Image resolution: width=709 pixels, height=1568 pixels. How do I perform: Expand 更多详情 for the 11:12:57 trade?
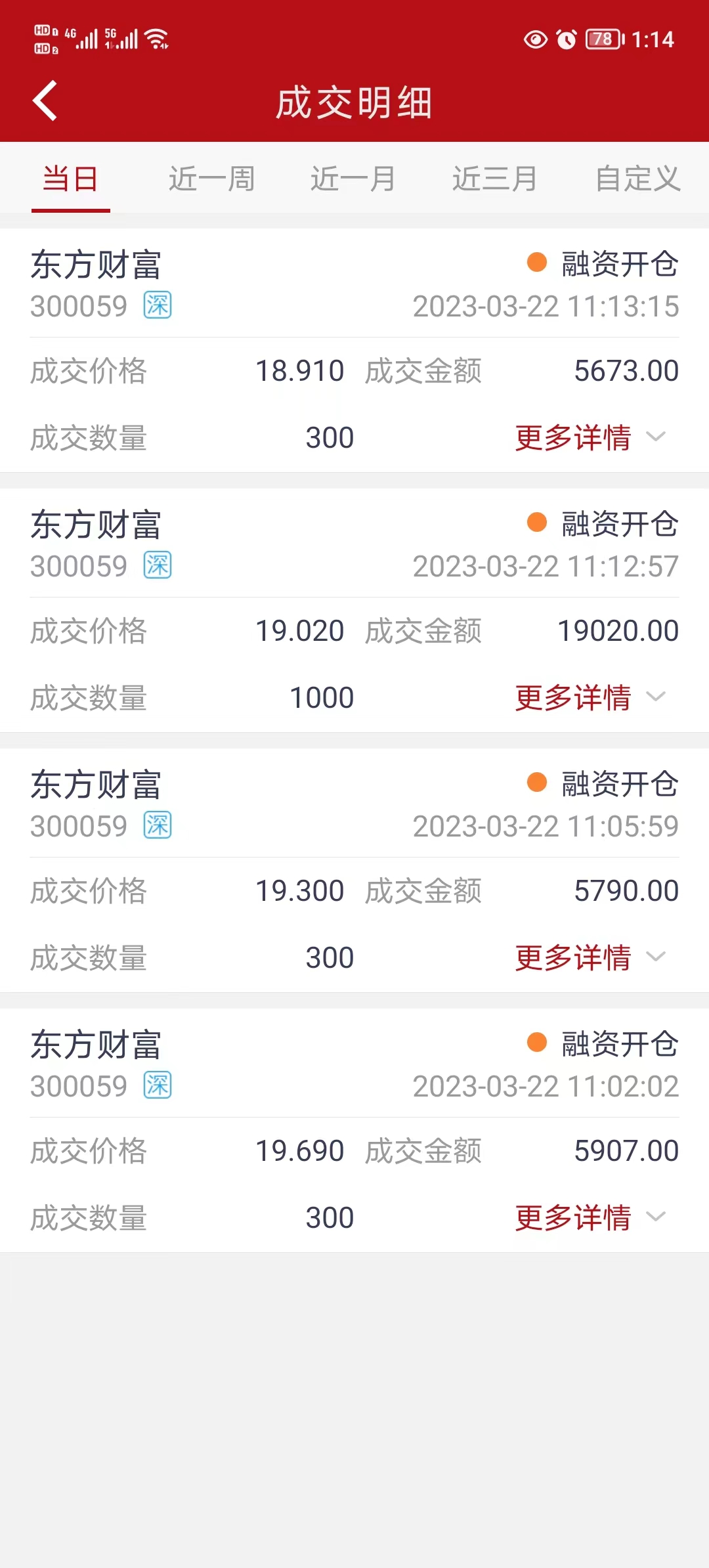(x=589, y=697)
